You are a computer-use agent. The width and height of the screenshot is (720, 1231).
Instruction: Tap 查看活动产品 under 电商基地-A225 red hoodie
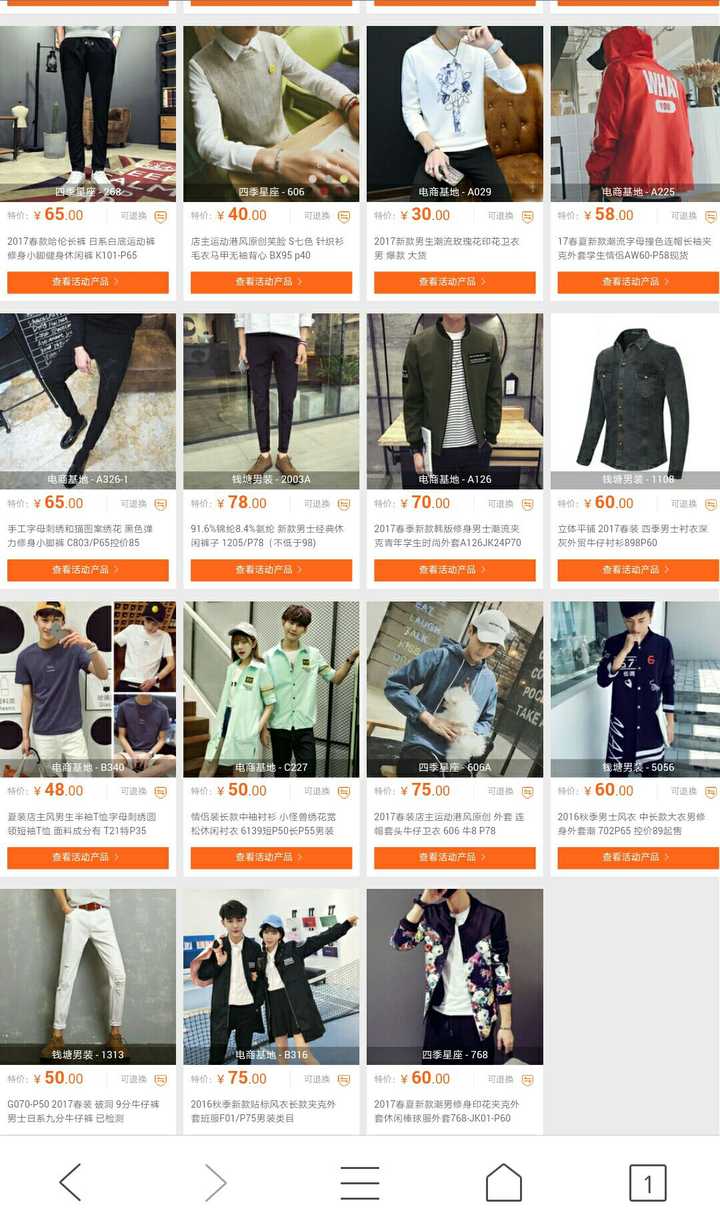tap(638, 282)
